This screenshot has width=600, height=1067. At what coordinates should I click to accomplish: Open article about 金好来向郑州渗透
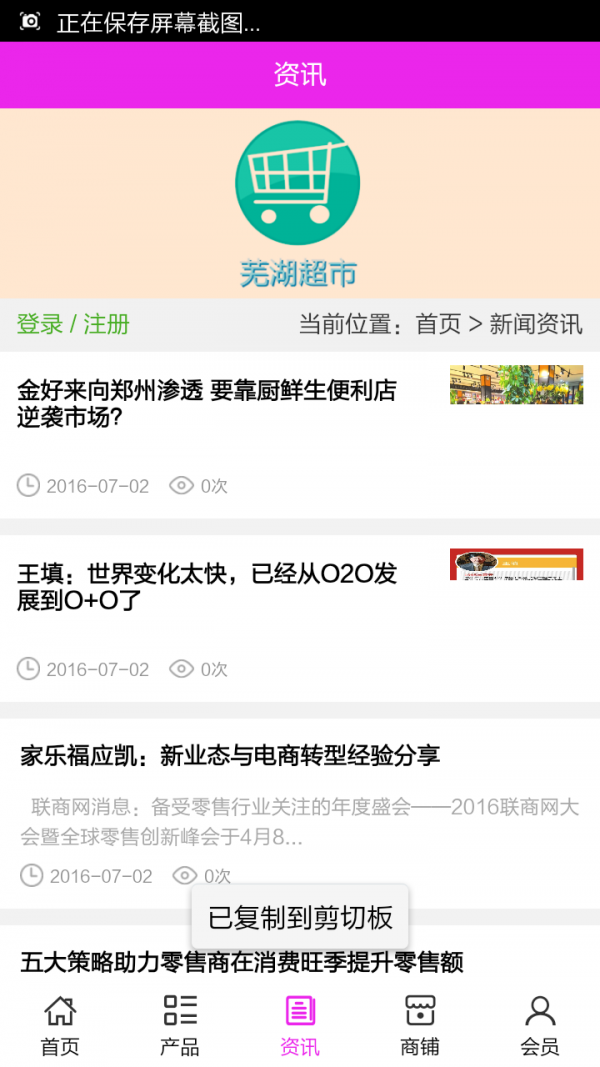coord(207,404)
